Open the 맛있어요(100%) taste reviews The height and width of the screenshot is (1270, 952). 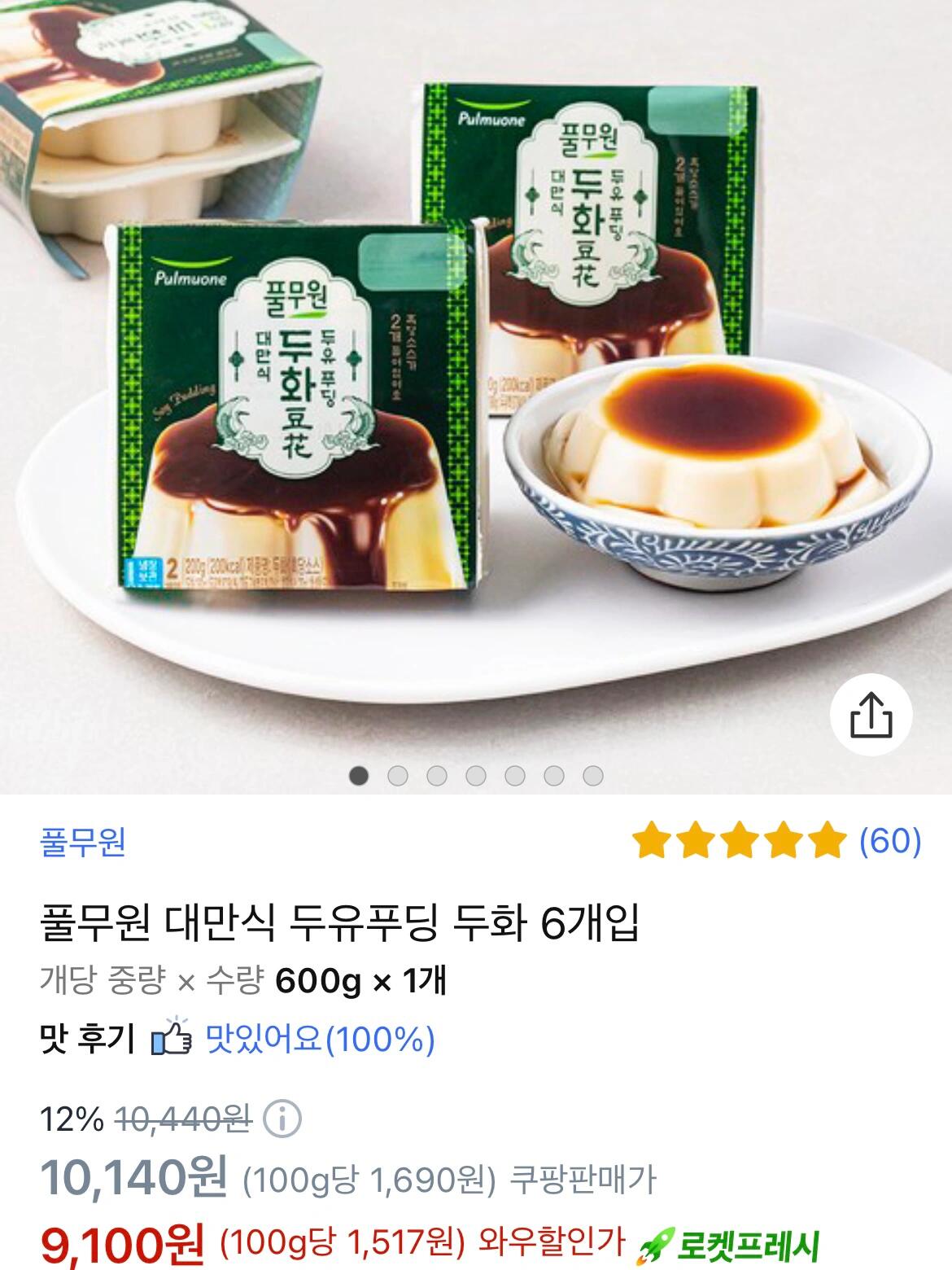319,1040
